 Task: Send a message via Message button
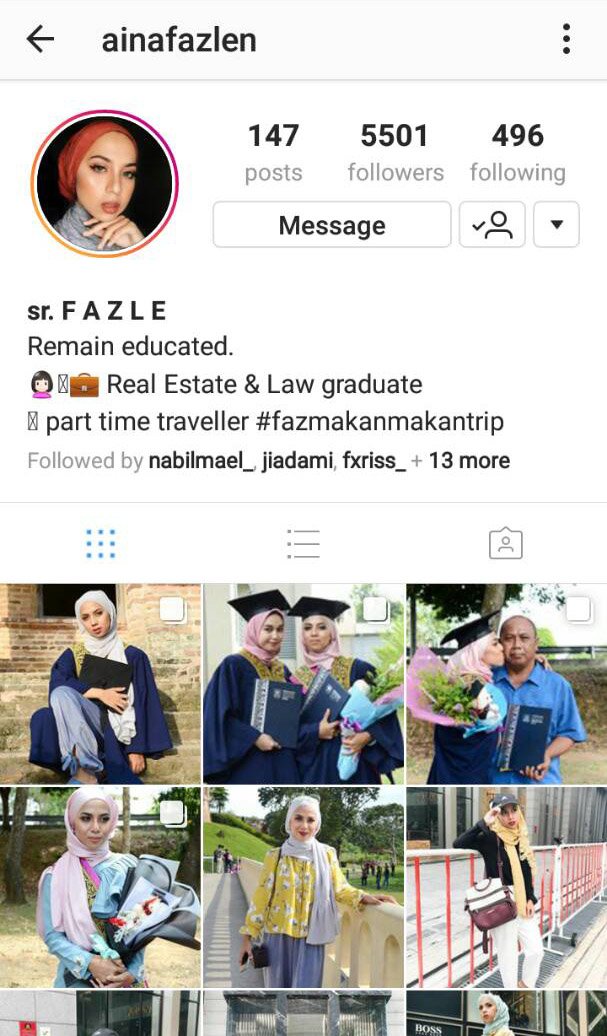331,225
